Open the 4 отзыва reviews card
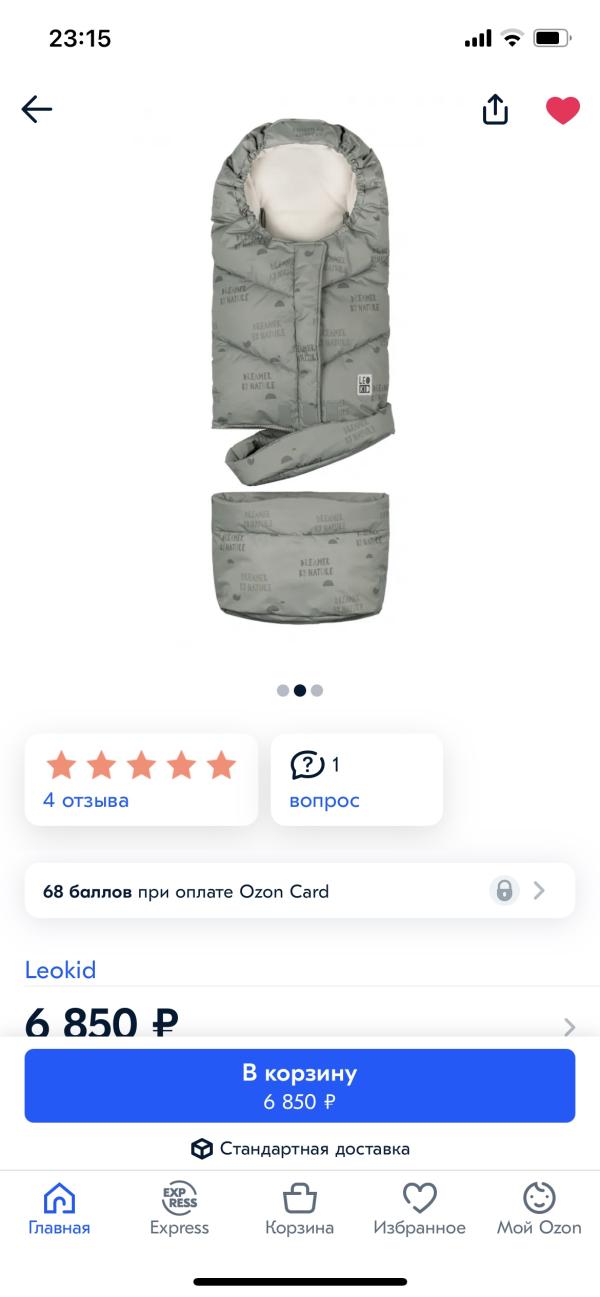This screenshot has height=1297, width=600. pyautogui.click(x=141, y=779)
